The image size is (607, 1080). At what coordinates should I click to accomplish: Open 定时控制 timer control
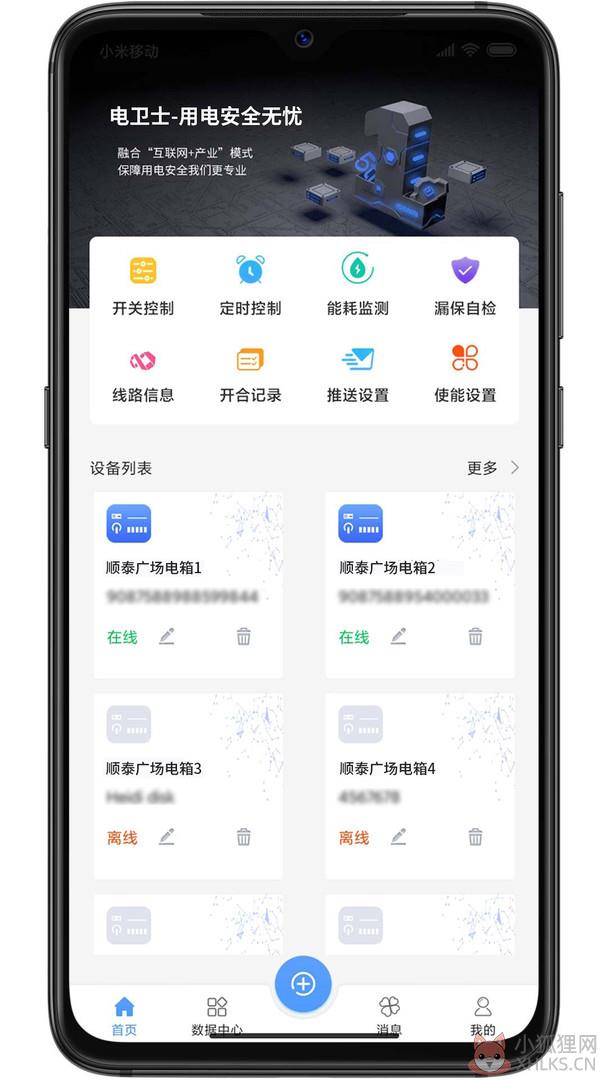(x=250, y=286)
